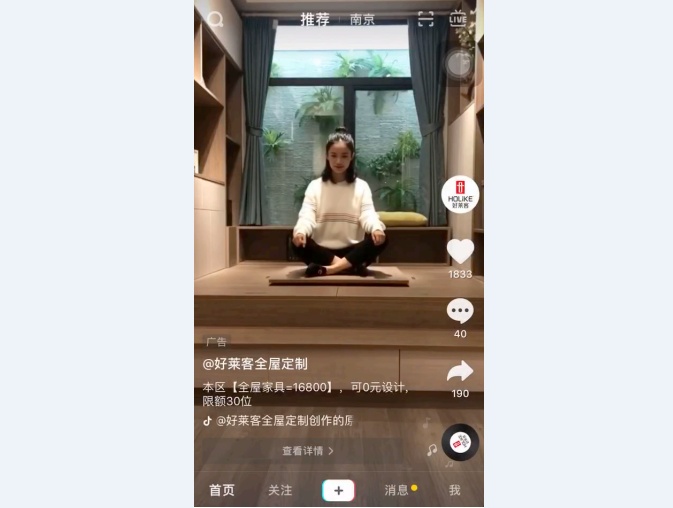673x508 pixels.
Task: Open the spinning music disc
Action: click(x=460, y=441)
